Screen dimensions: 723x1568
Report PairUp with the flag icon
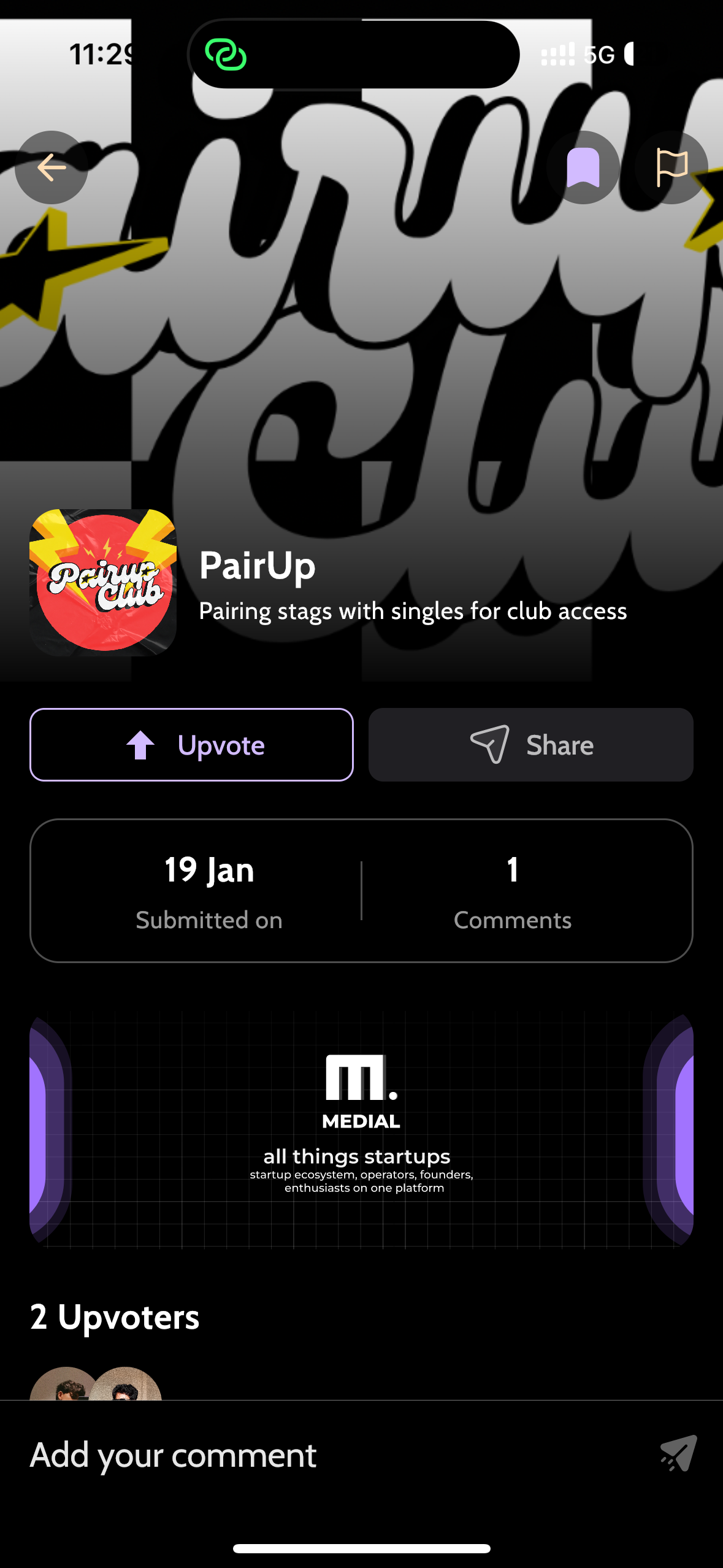pos(671,167)
